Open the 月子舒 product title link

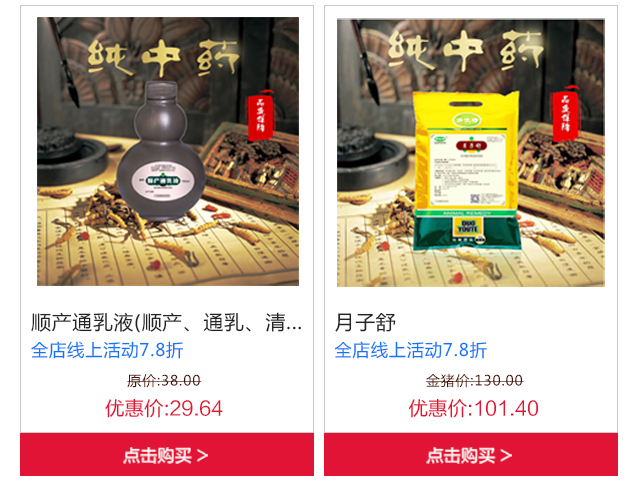click(x=365, y=323)
